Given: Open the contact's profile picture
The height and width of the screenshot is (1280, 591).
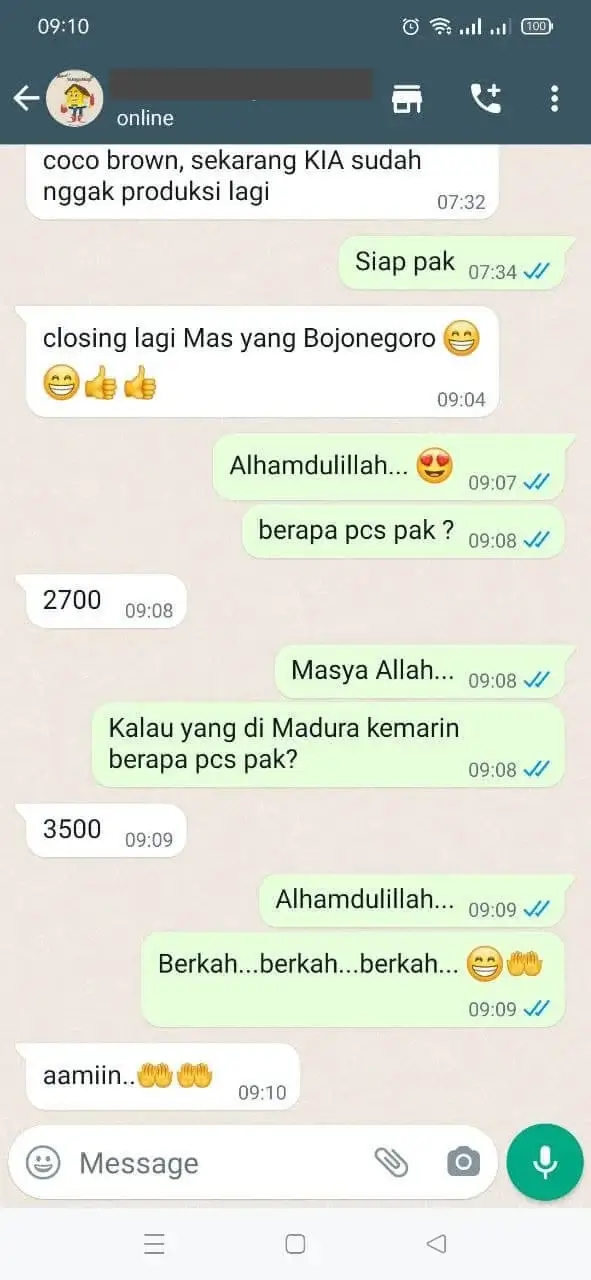Looking at the screenshot, I should 75,98.
